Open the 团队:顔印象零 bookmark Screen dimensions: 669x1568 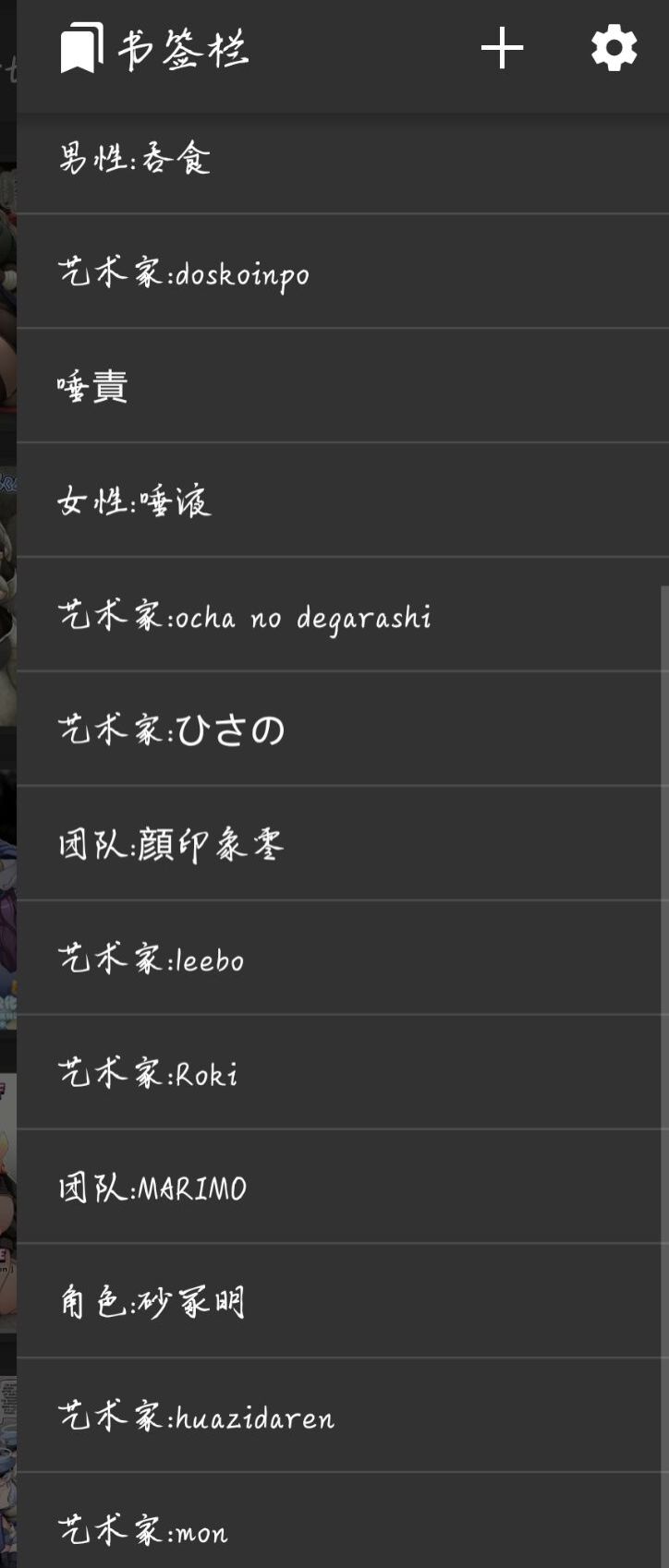coord(172,845)
